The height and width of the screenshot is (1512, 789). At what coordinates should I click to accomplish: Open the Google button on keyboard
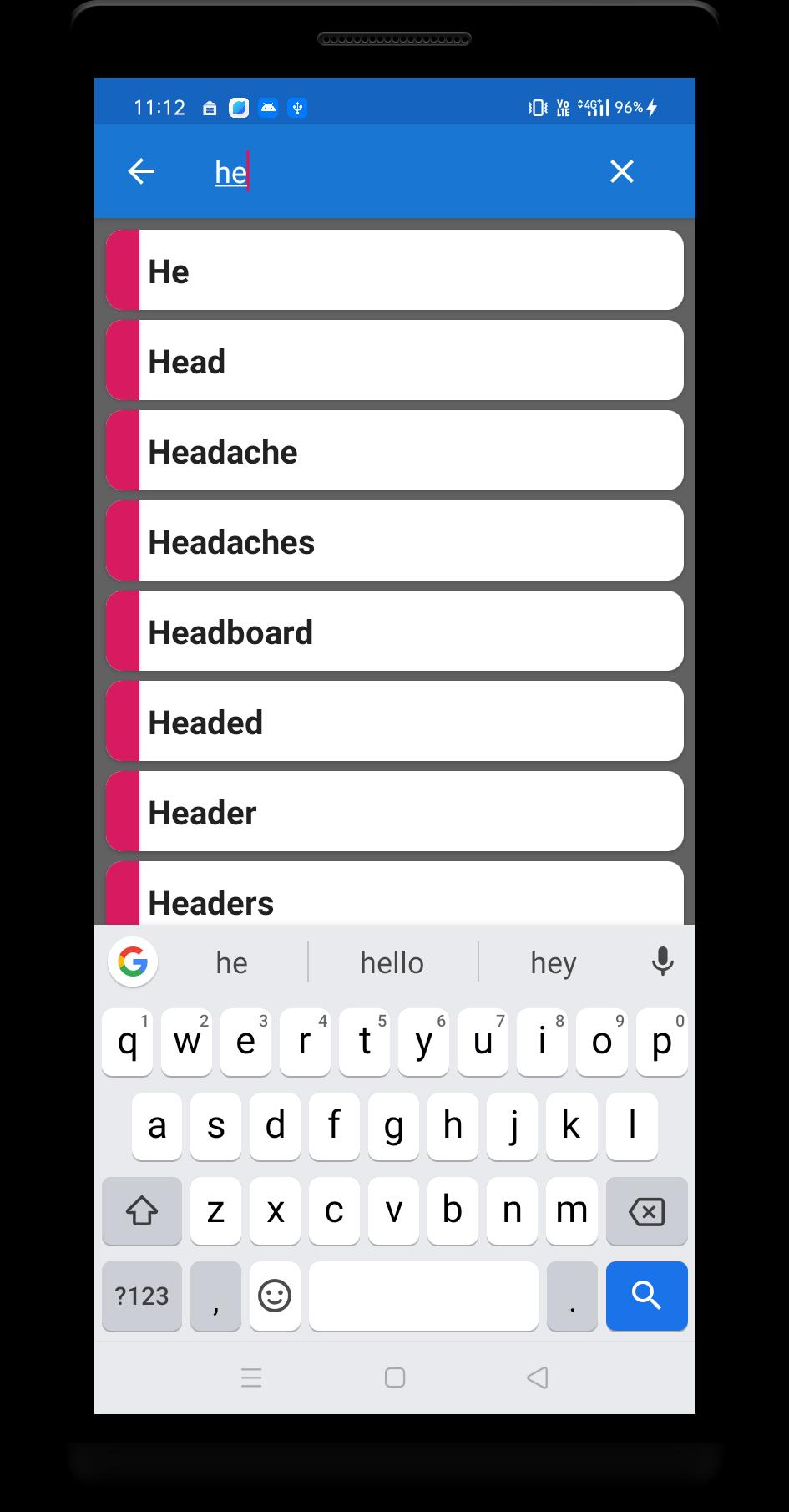133,961
